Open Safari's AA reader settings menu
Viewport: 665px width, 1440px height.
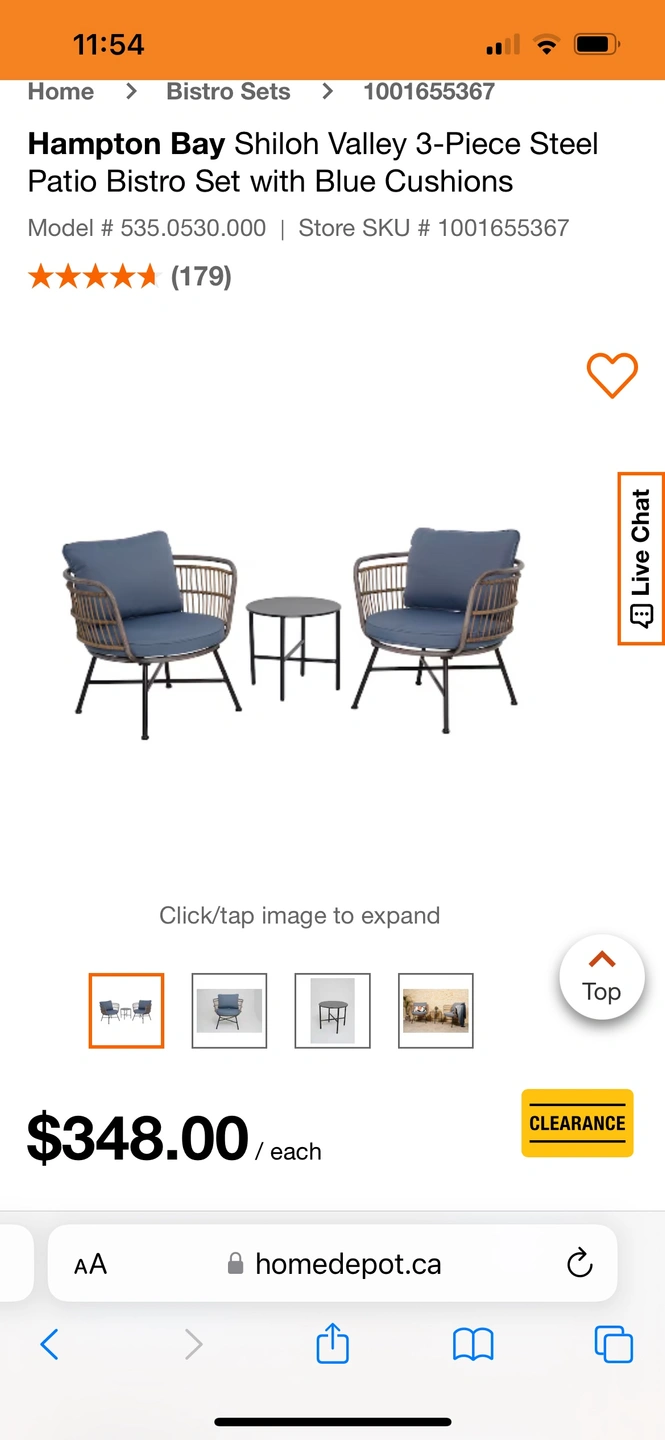(x=90, y=1265)
